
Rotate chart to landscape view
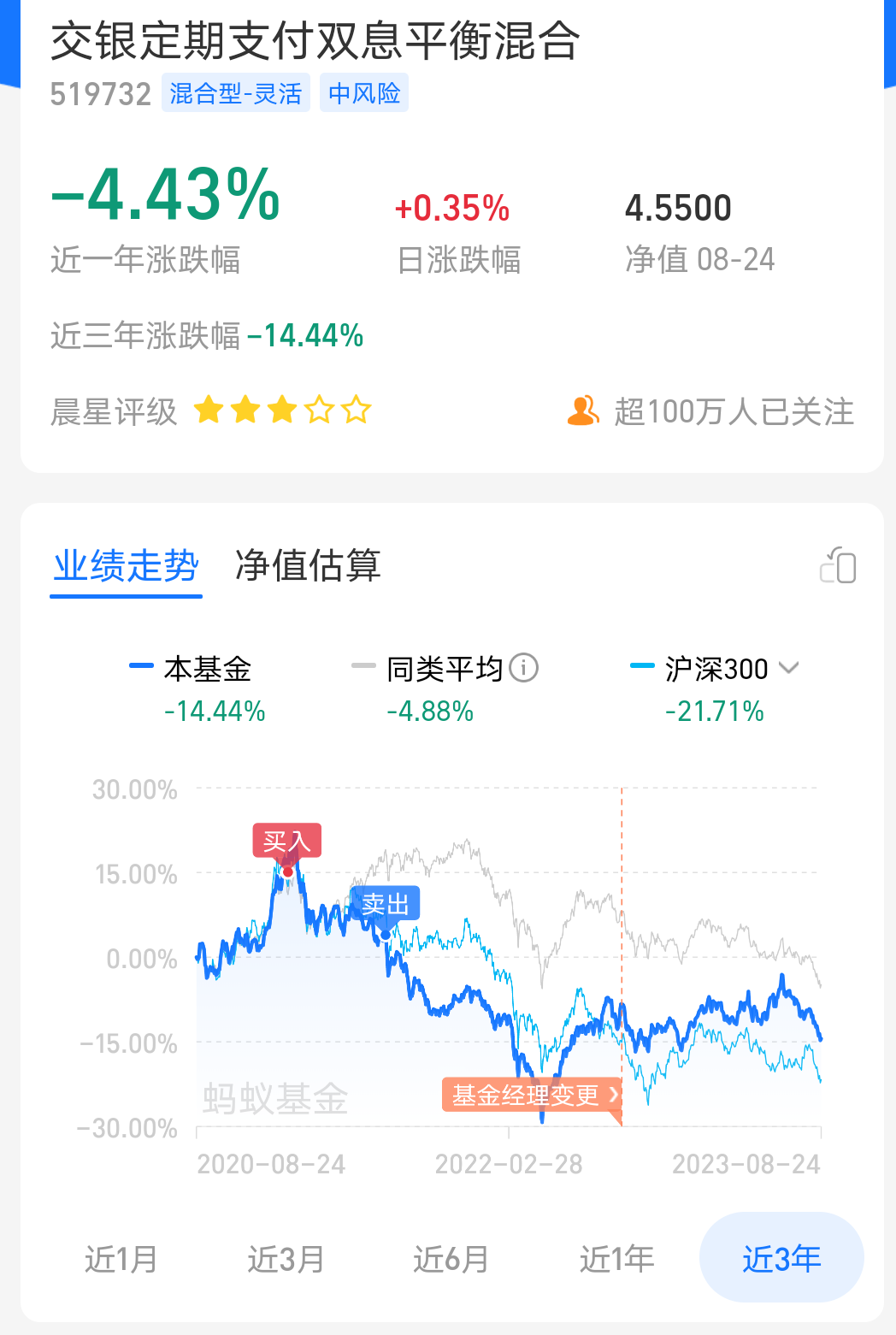838,566
